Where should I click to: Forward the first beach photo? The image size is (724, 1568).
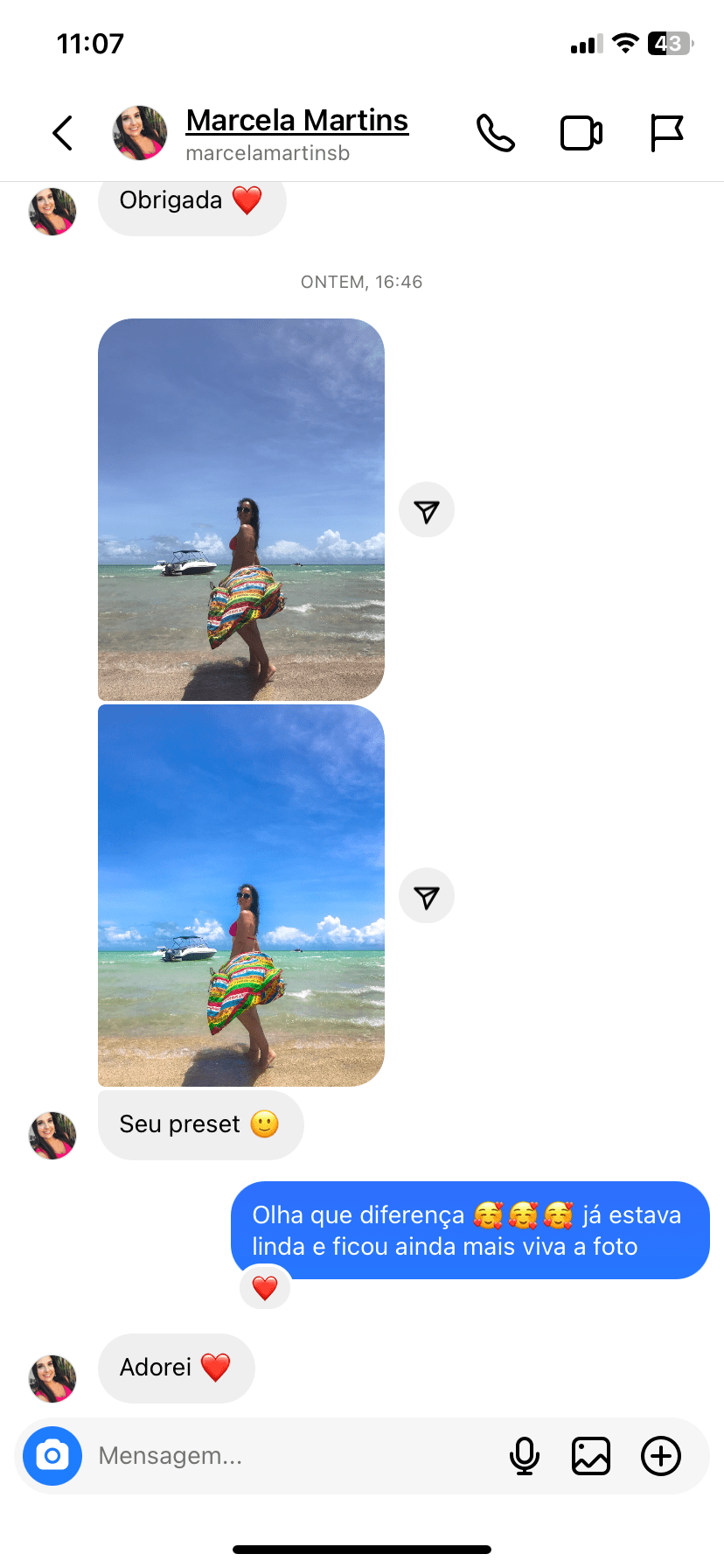[427, 510]
